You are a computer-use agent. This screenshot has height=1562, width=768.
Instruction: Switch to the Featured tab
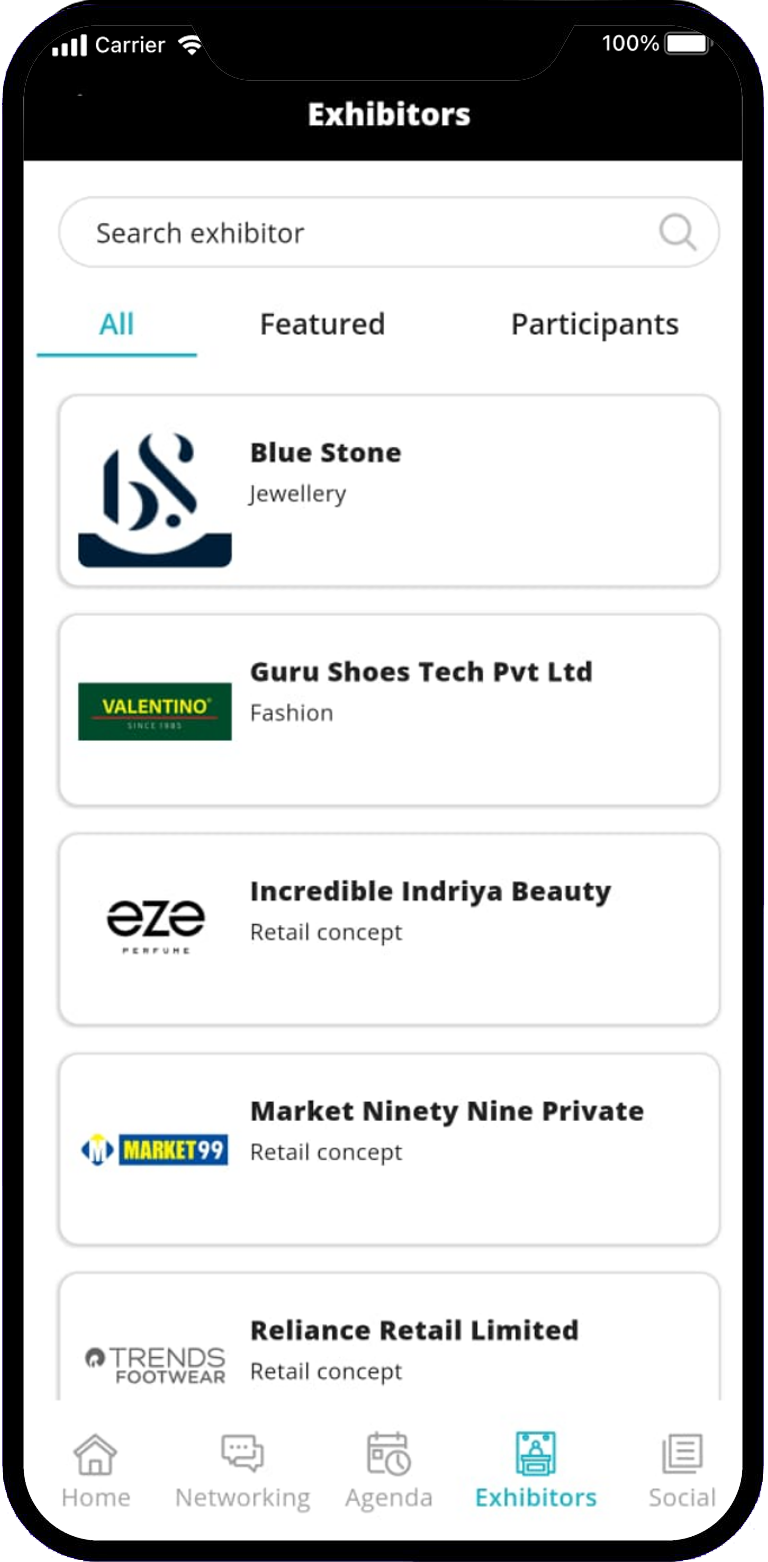322,324
